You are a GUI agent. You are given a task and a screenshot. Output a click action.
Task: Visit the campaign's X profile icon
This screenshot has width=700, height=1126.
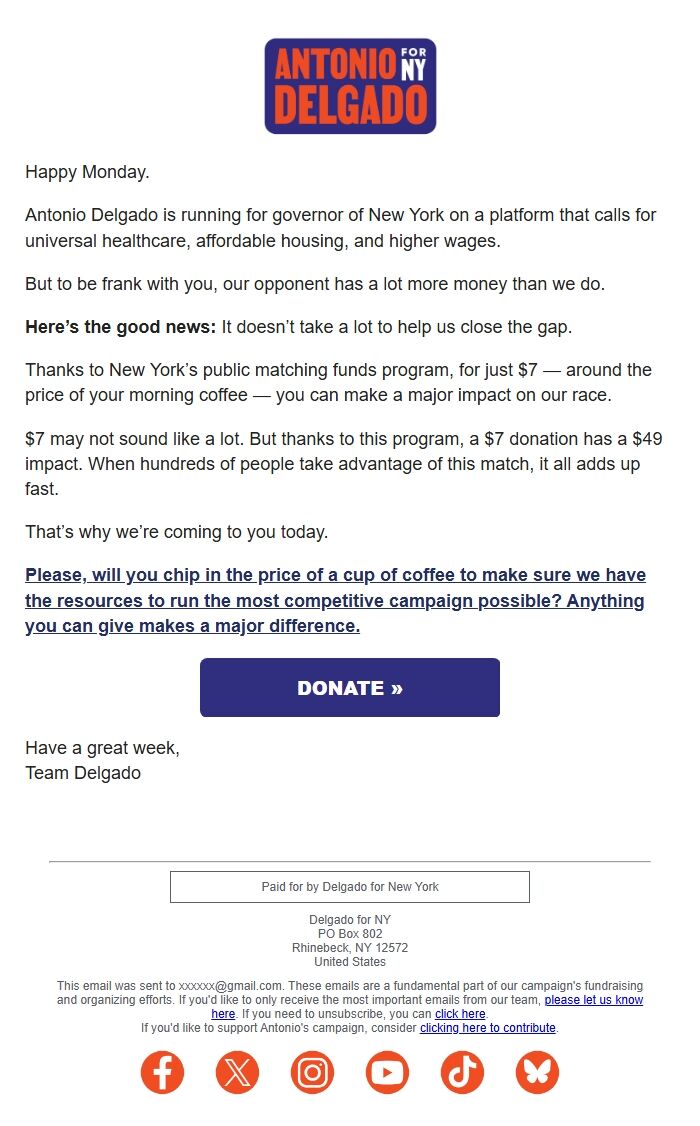click(x=237, y=1072)
